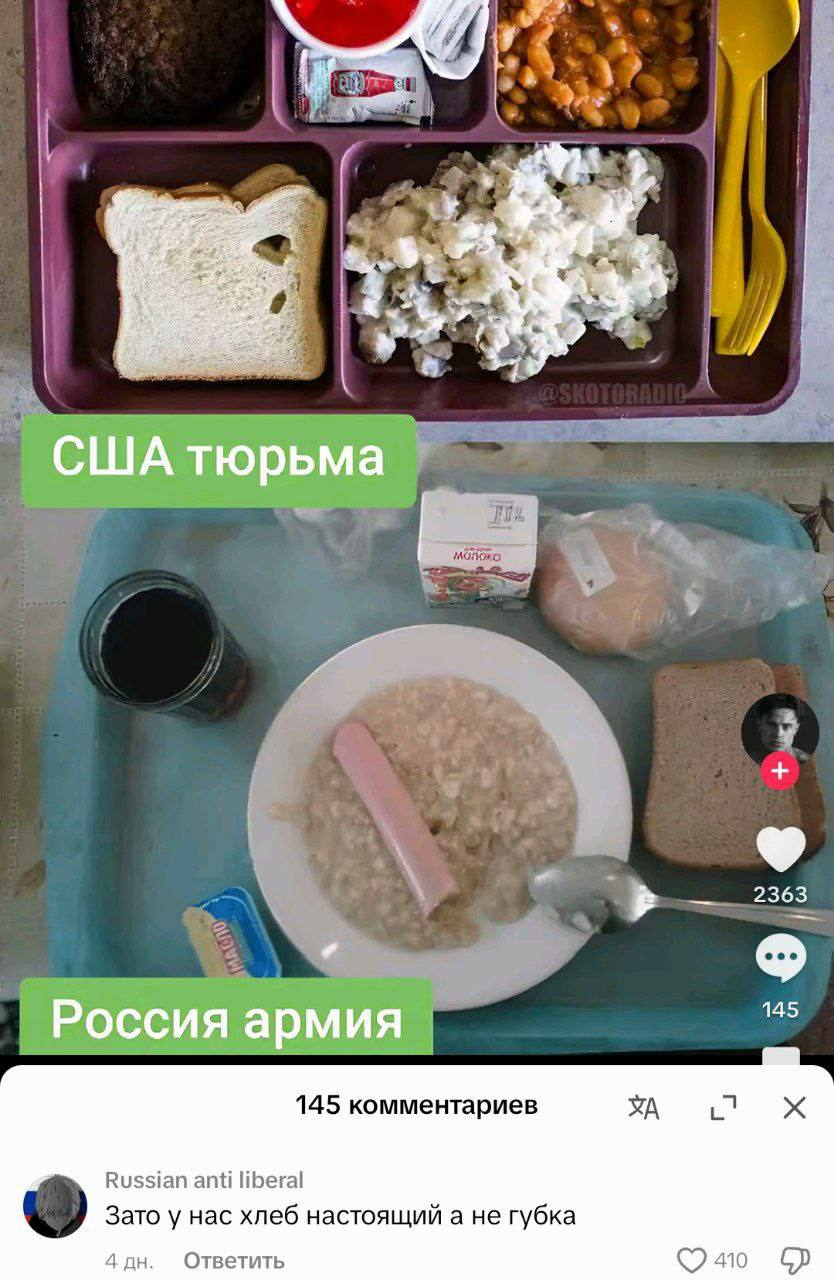Open Russian anti liberal's profile picture
The width and height of the screenshot is (834, 1280).
[x=55, y=1206]
